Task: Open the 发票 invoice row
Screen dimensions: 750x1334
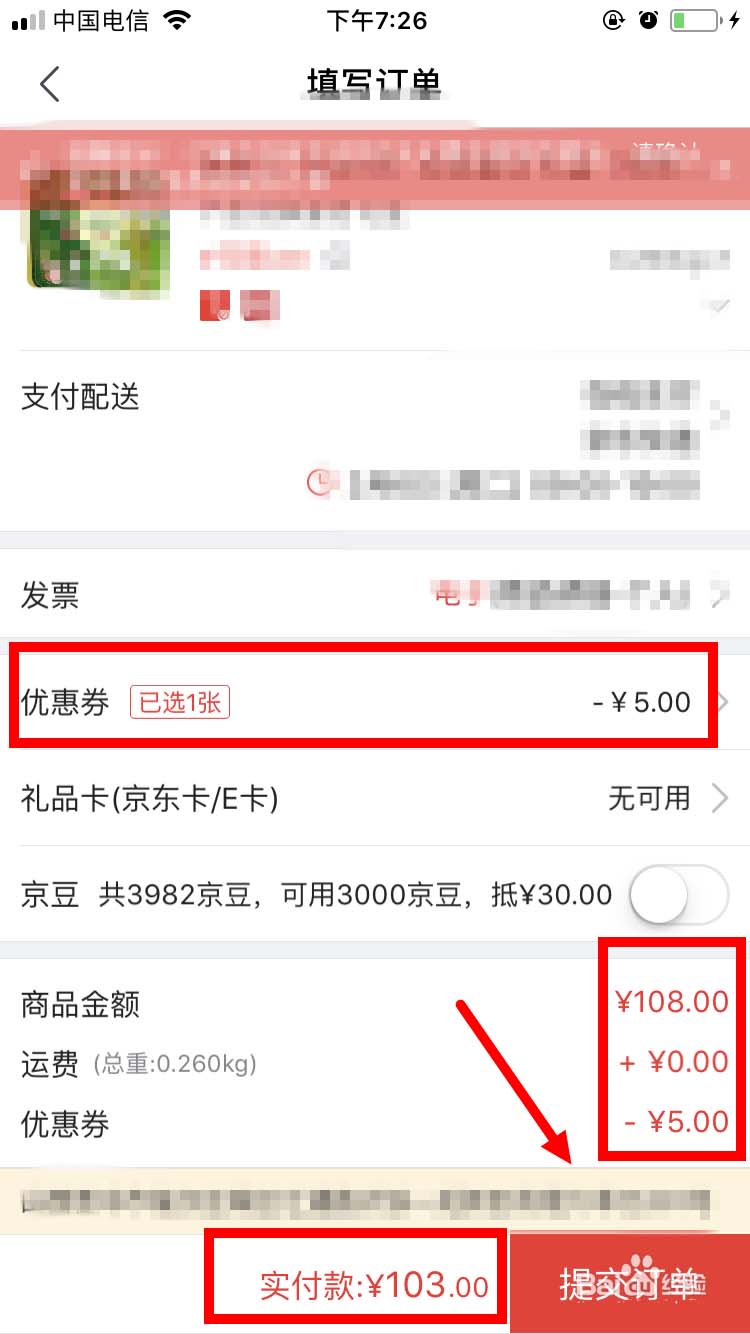Action: [x=375, y=596]
